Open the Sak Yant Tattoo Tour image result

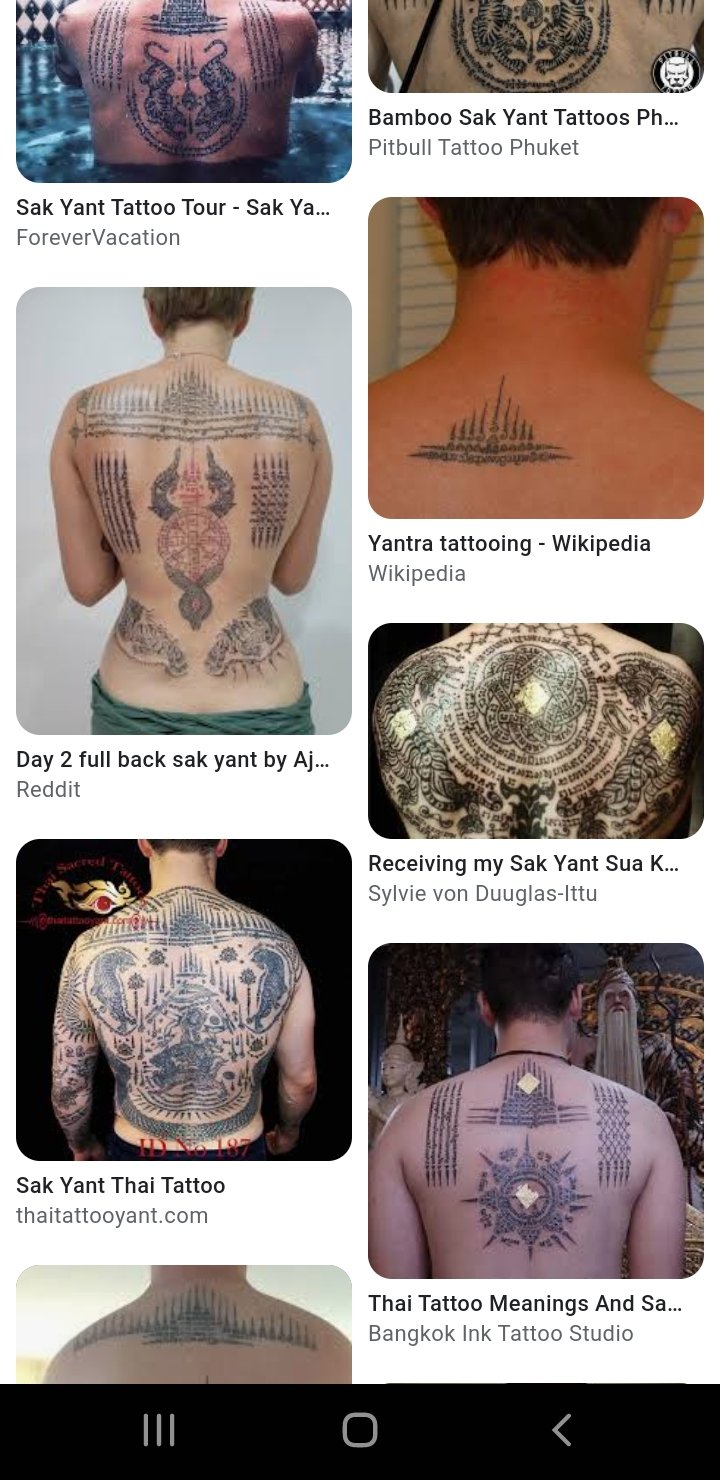184,90
